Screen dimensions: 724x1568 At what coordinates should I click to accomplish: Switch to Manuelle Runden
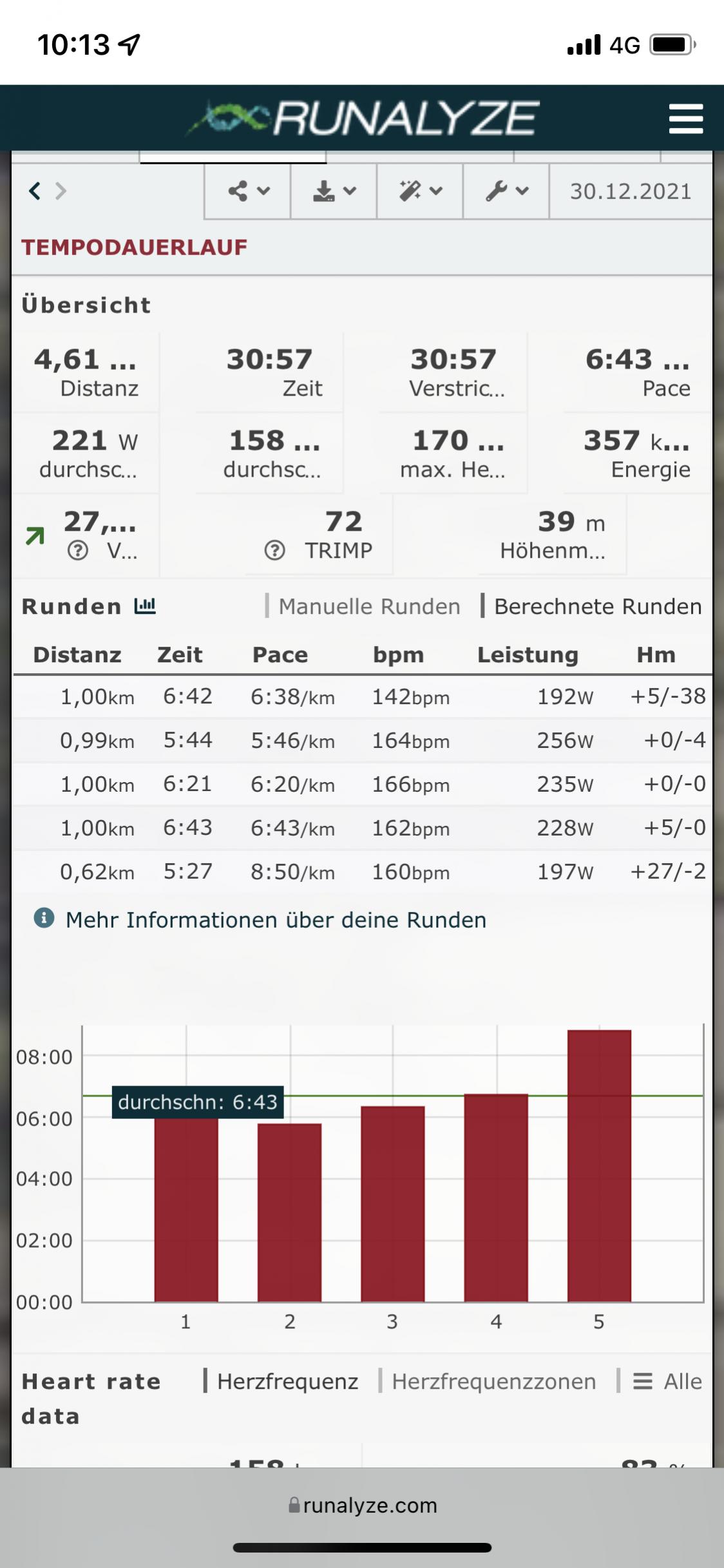(x=369, y=606)
